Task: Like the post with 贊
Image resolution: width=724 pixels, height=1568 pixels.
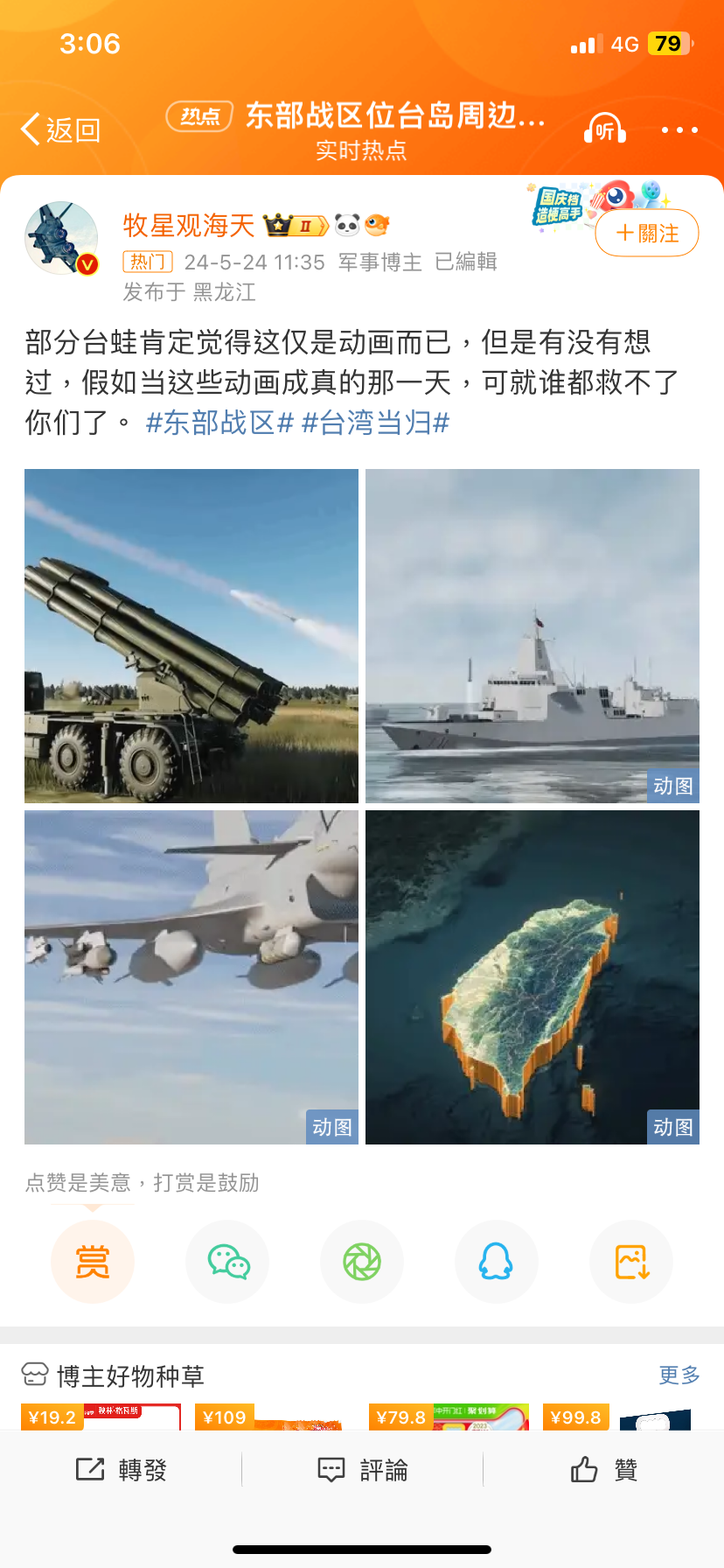Action: click(603, 1469)
